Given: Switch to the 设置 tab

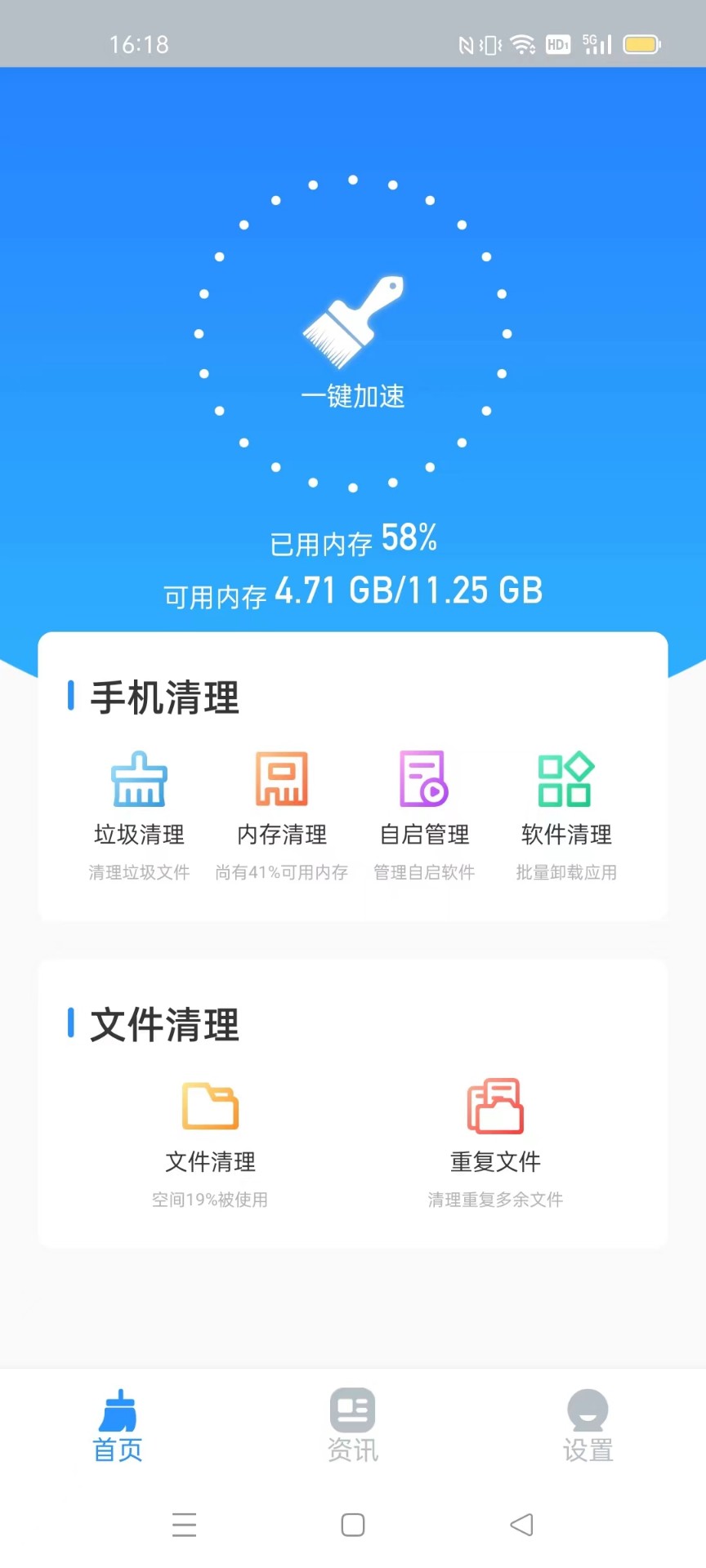Looking at the screenshot, I should (588, 1425).
